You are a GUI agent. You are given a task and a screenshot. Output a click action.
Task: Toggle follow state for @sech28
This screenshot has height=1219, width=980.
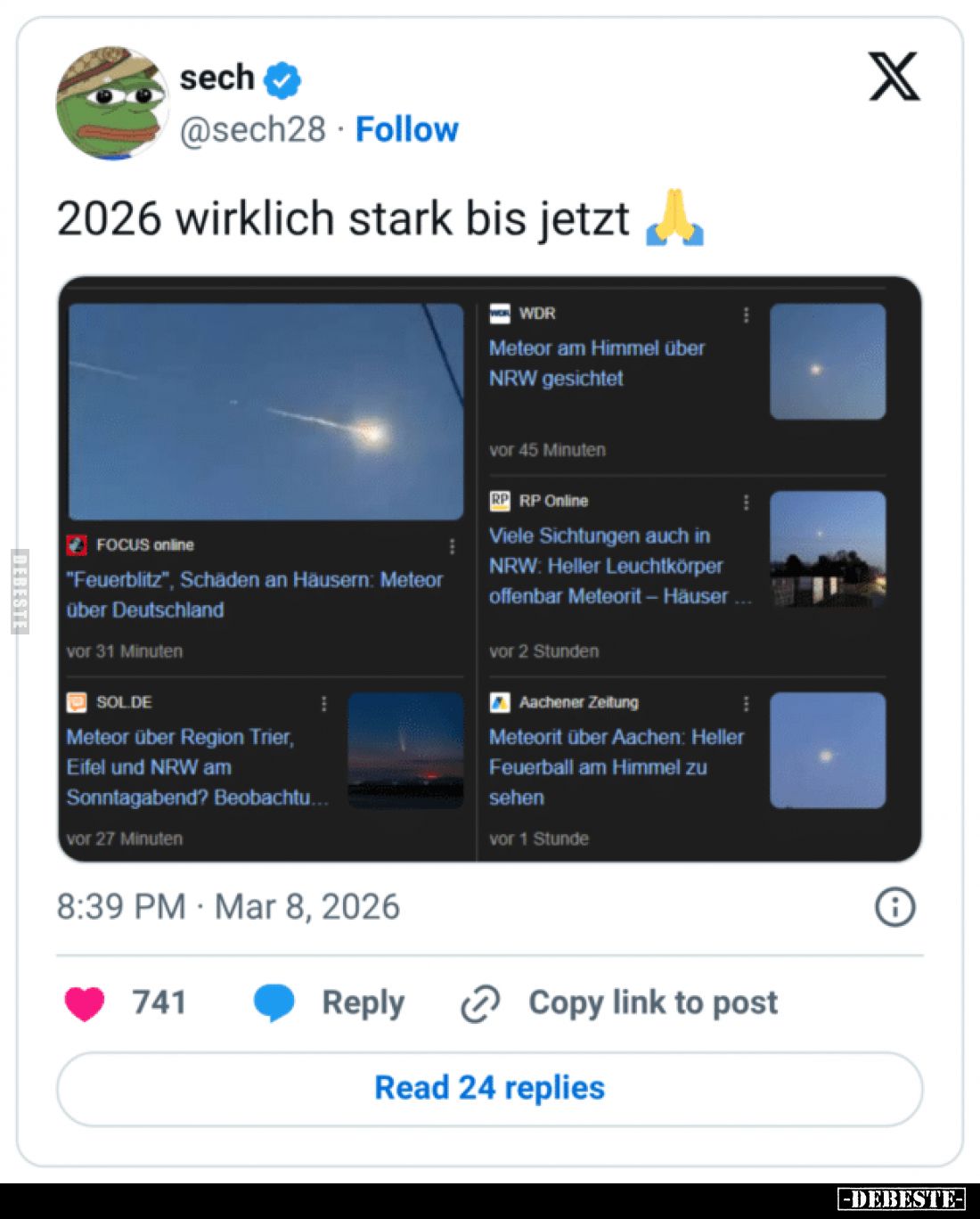(407, 129)
